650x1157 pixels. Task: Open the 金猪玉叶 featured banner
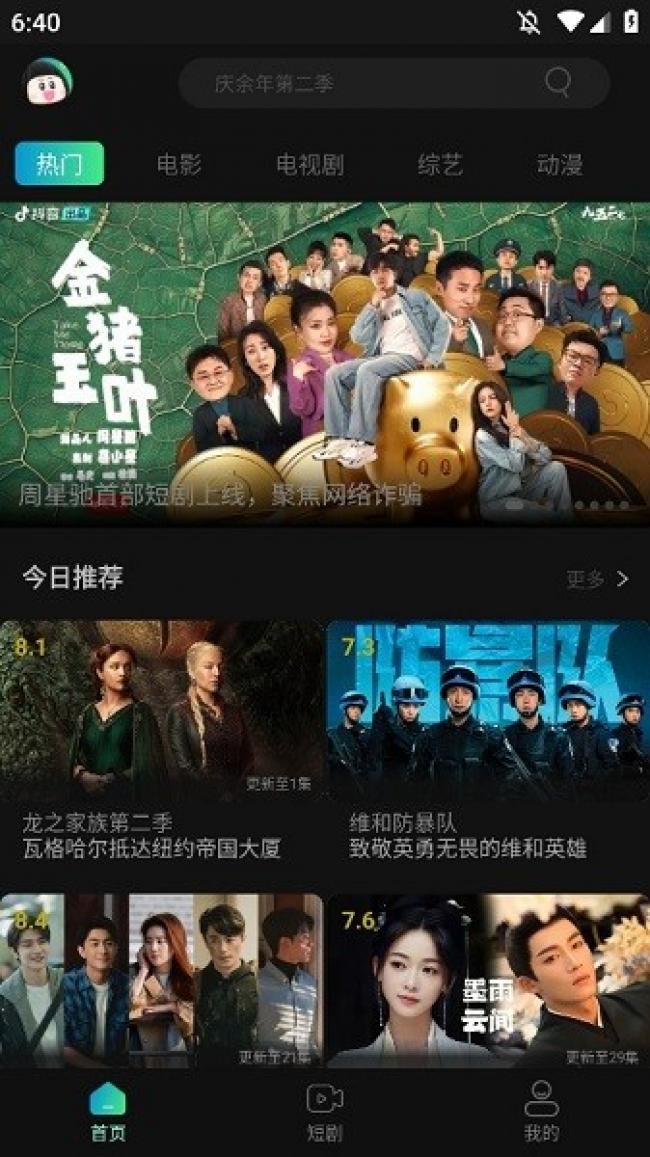tap(325, 365)
